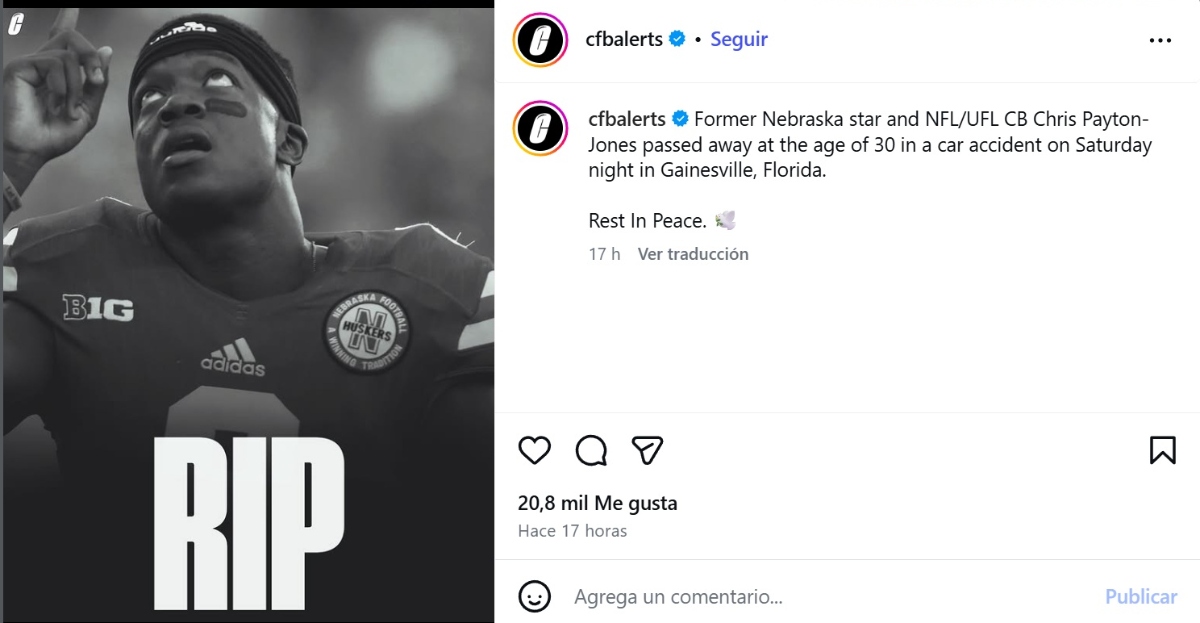This screenshot has width=1200, height=623.
Task: Save the post with the bookmark icon
Action: coord(1162,450)
